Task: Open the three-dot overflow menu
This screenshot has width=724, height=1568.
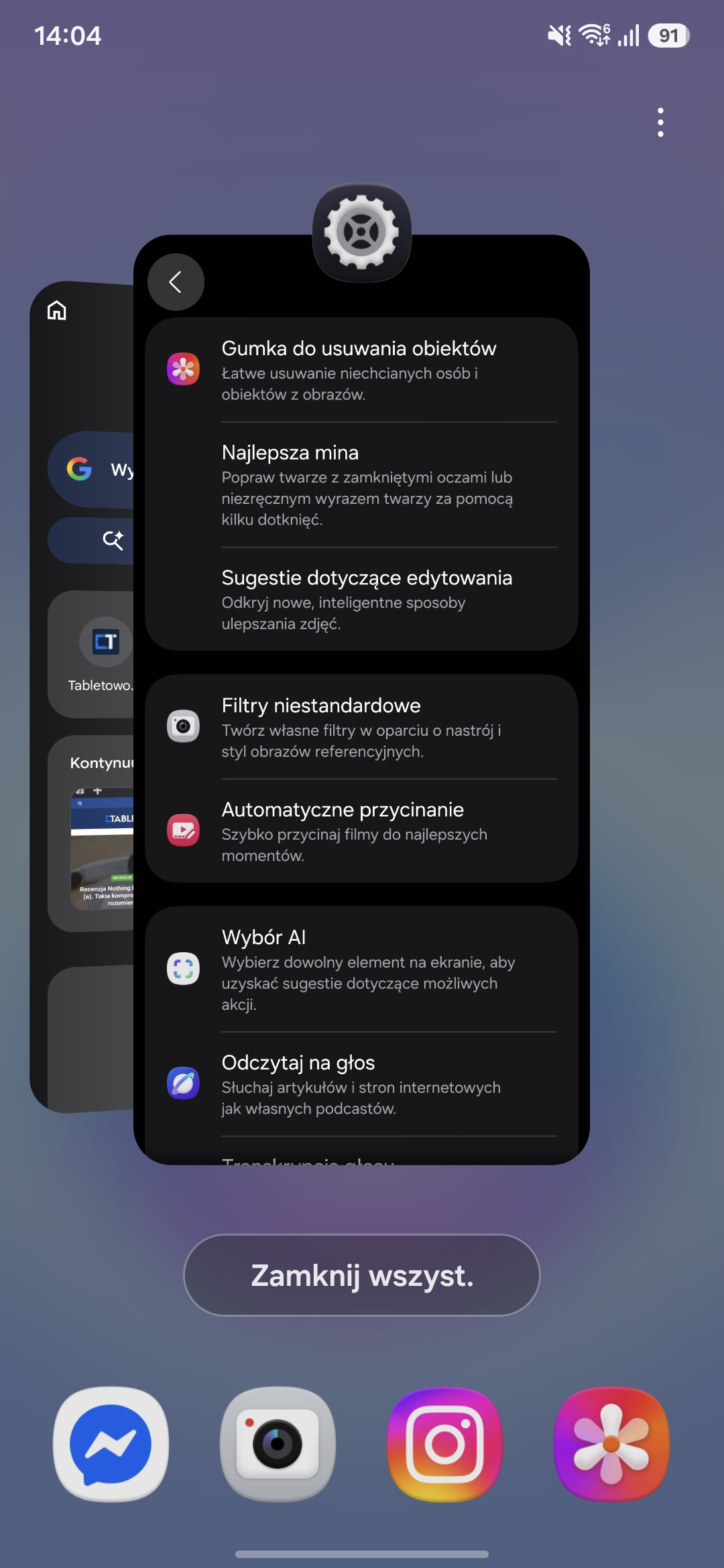Action: (660, 123)
